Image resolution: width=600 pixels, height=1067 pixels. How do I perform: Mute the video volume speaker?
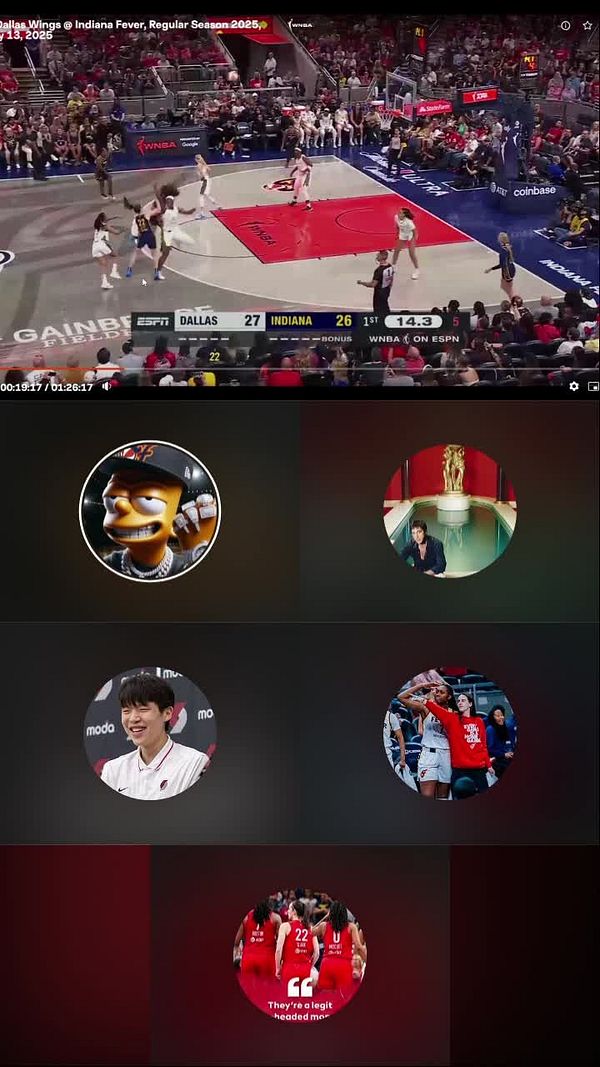click(x=107, y=386)
